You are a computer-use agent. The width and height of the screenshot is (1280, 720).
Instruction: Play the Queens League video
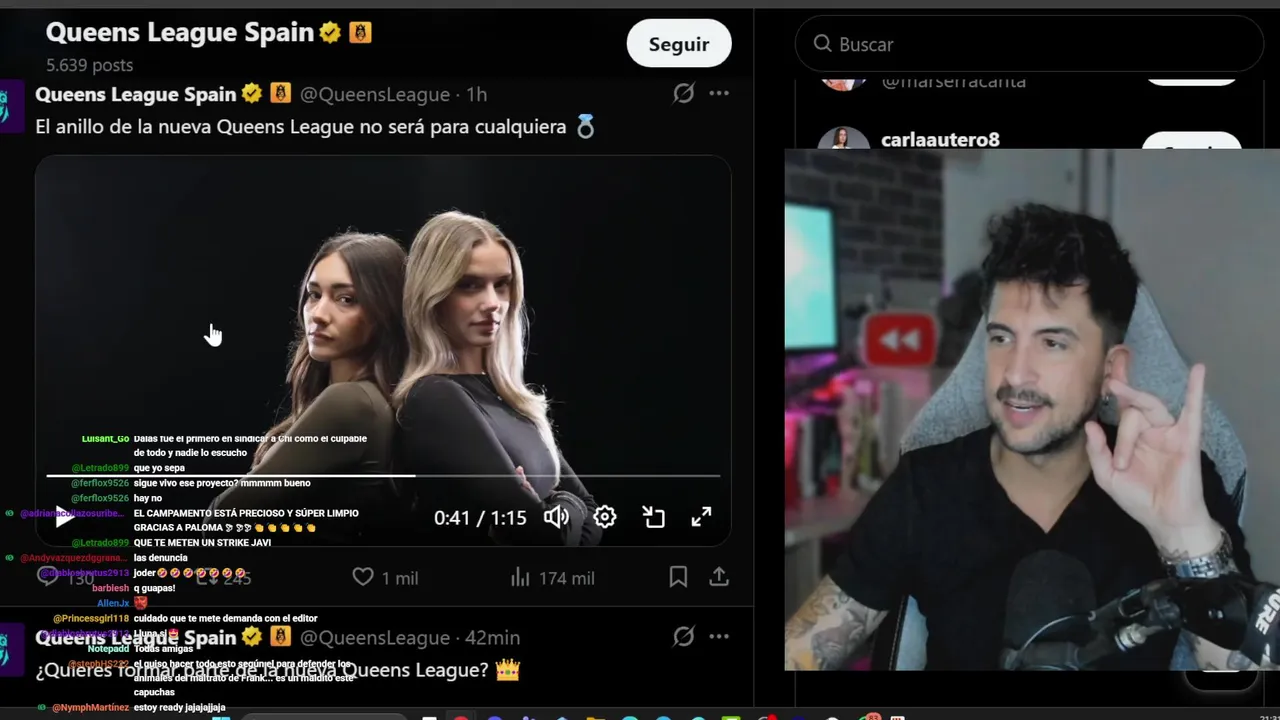pyautogui.click(x=65, y=517)
